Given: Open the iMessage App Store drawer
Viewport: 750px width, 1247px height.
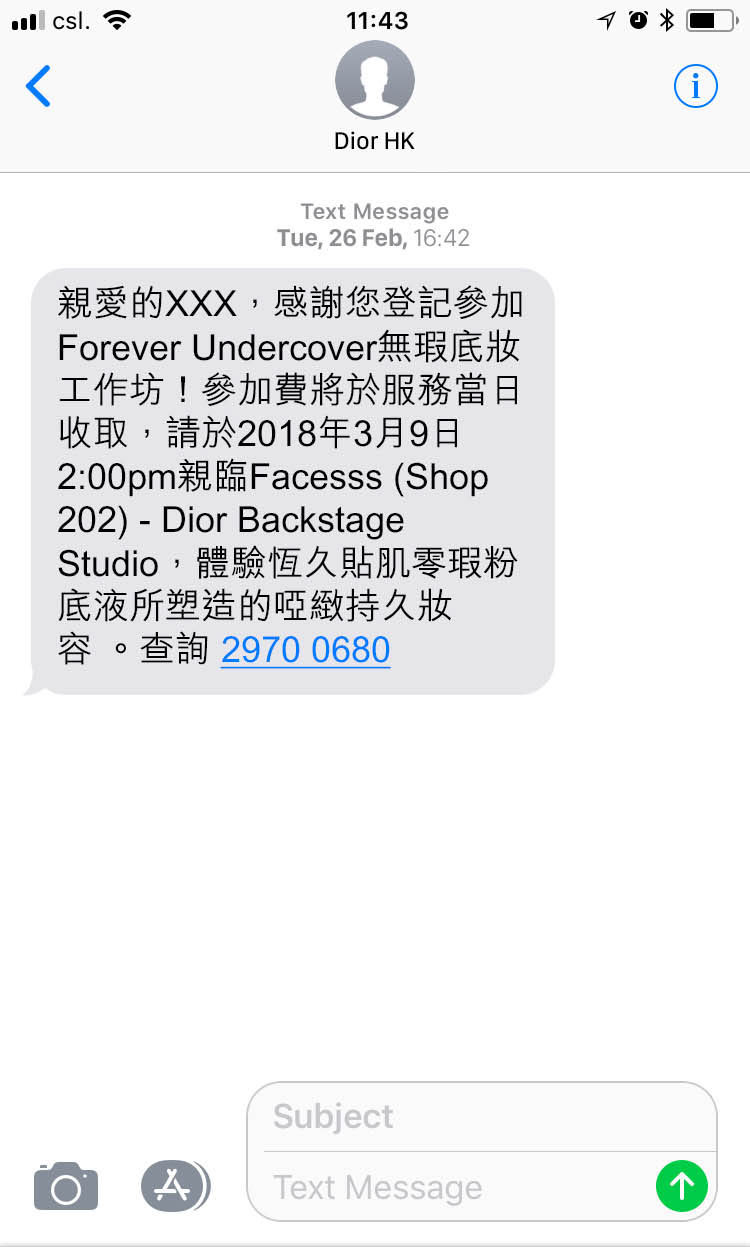Looking at the screenshot, I should [175, 1186].
